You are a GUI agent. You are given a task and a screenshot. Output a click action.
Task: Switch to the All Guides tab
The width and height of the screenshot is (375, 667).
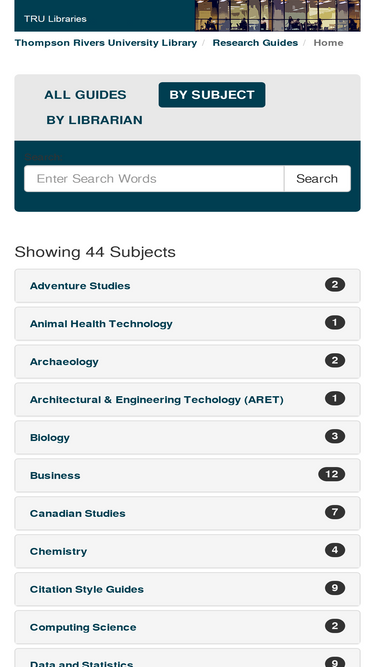tap(85, 94)
